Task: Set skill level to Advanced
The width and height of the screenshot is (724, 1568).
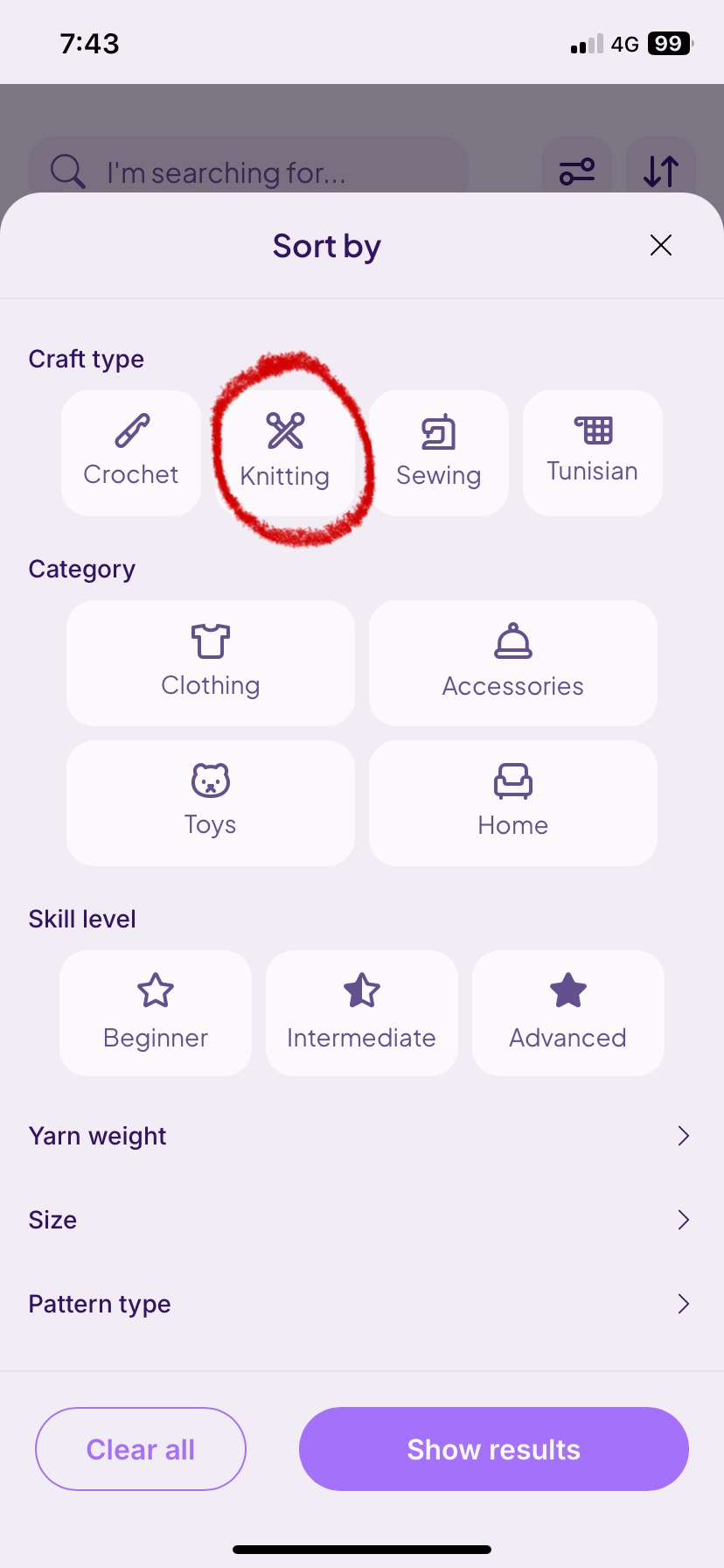Action: [567, 1012]
